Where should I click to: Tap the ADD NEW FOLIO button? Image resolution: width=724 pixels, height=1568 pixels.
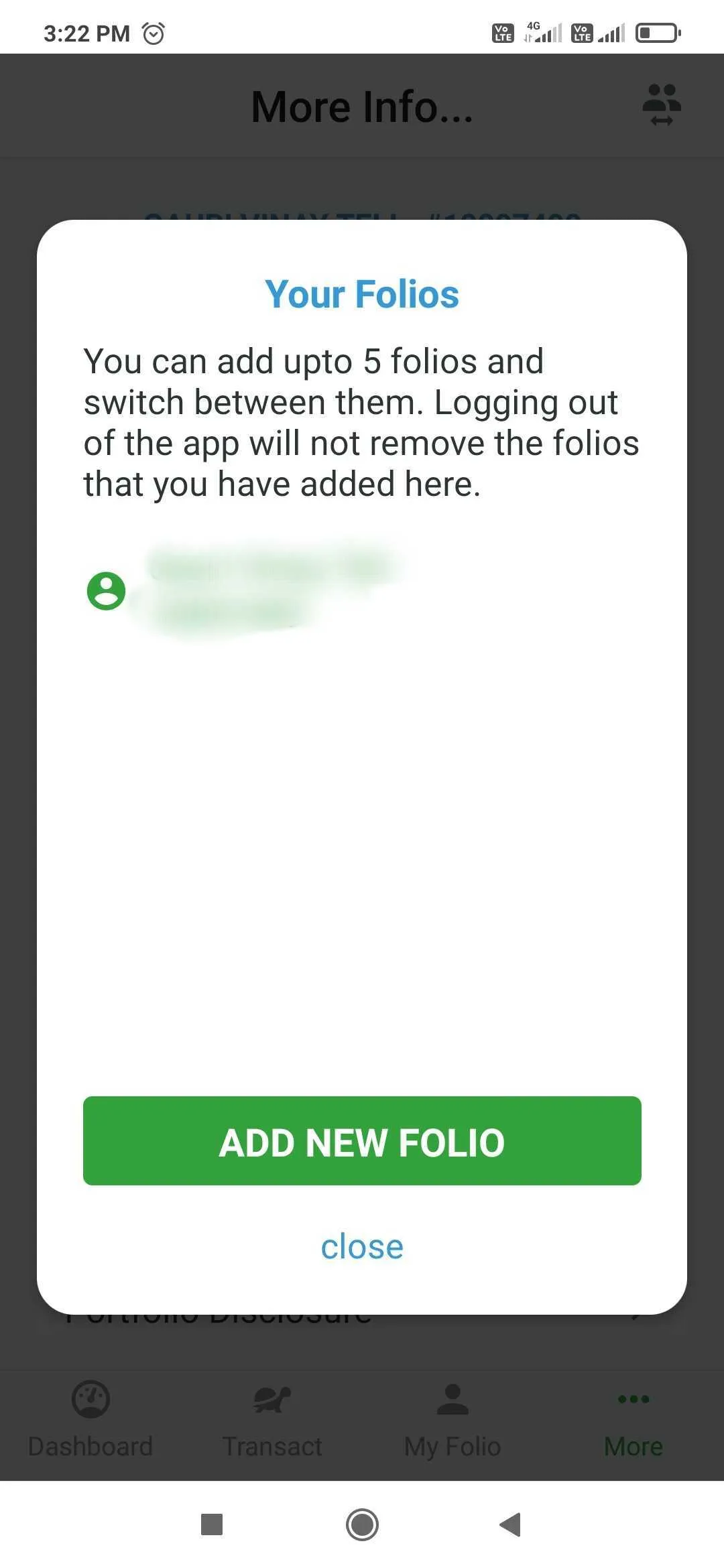pyautogui.click(x=362, y=1140)
